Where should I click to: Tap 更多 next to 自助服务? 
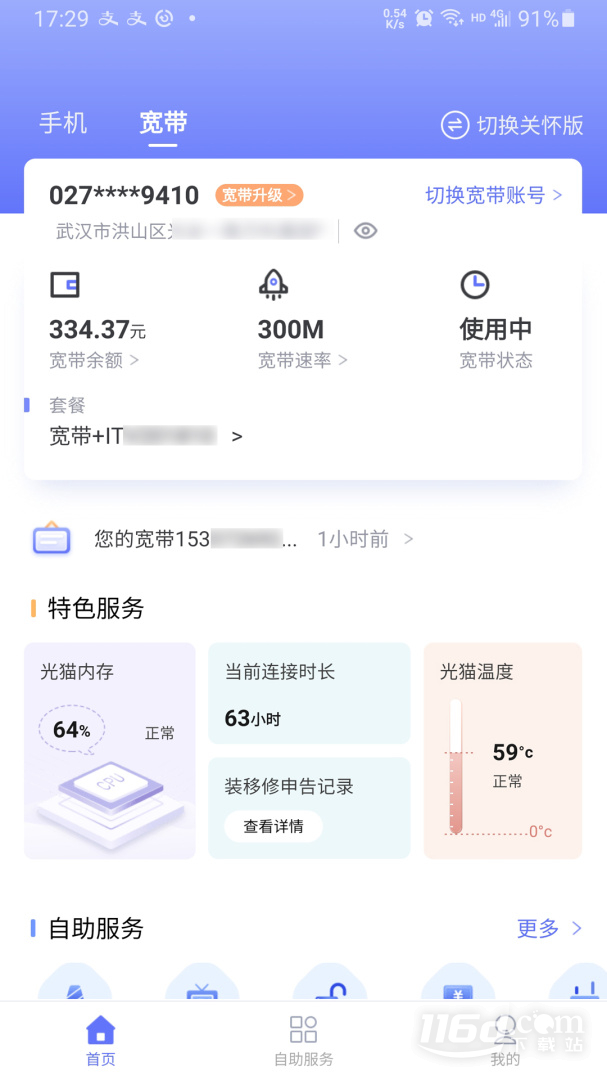point(549,928)
